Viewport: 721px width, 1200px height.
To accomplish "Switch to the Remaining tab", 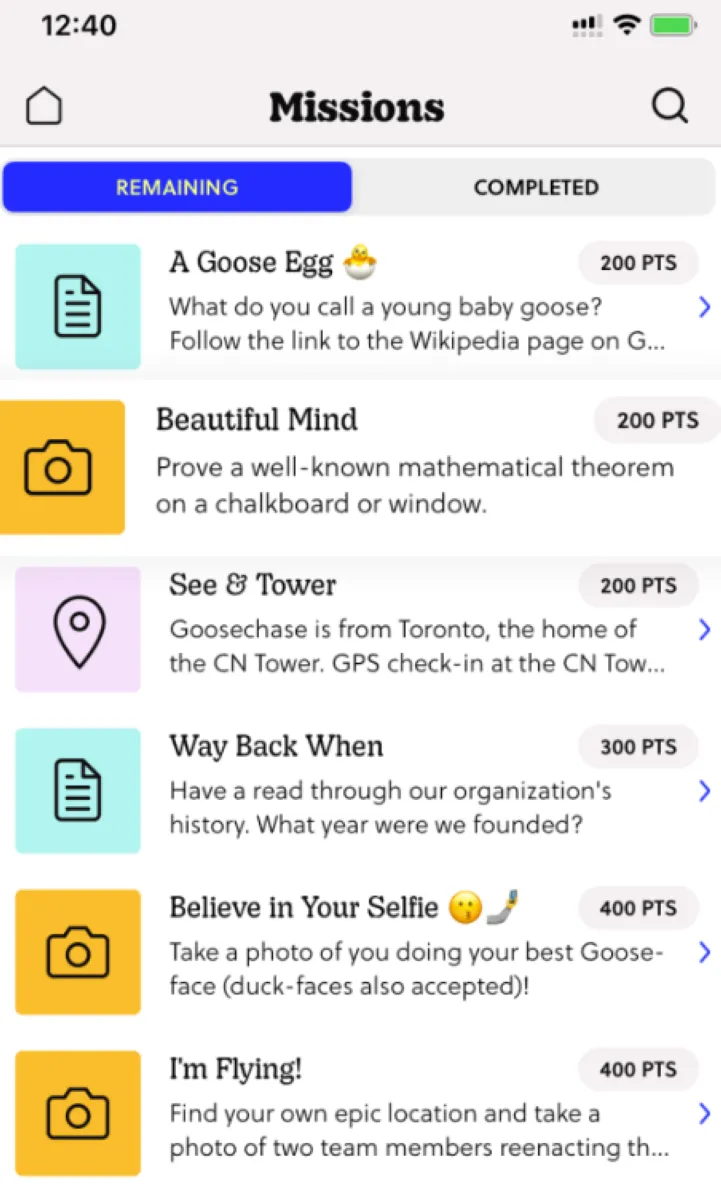I will coord(177,187).
